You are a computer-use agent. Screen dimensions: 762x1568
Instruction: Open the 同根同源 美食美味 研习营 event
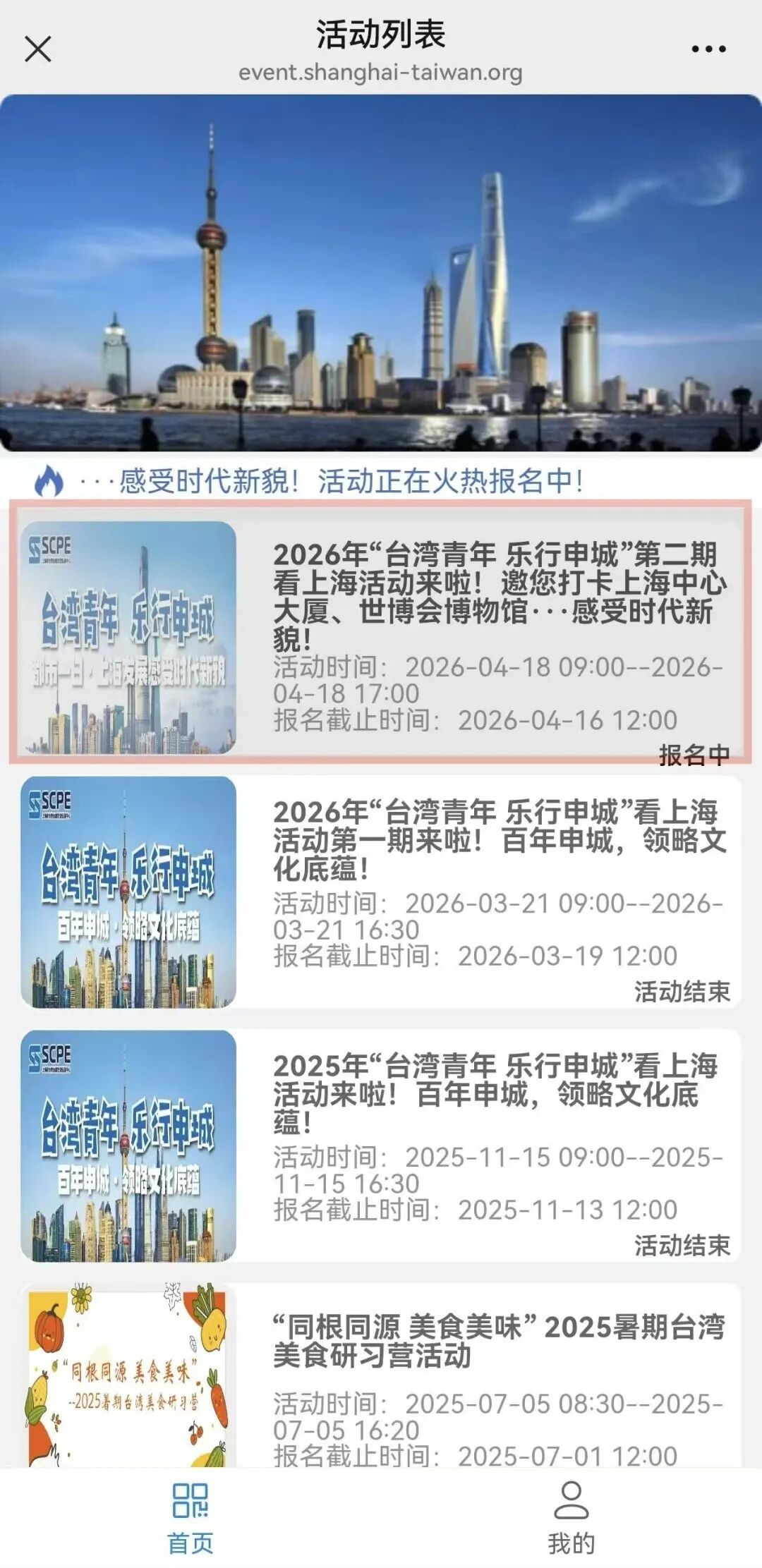pyautogui.click(x=381, y=1375)
